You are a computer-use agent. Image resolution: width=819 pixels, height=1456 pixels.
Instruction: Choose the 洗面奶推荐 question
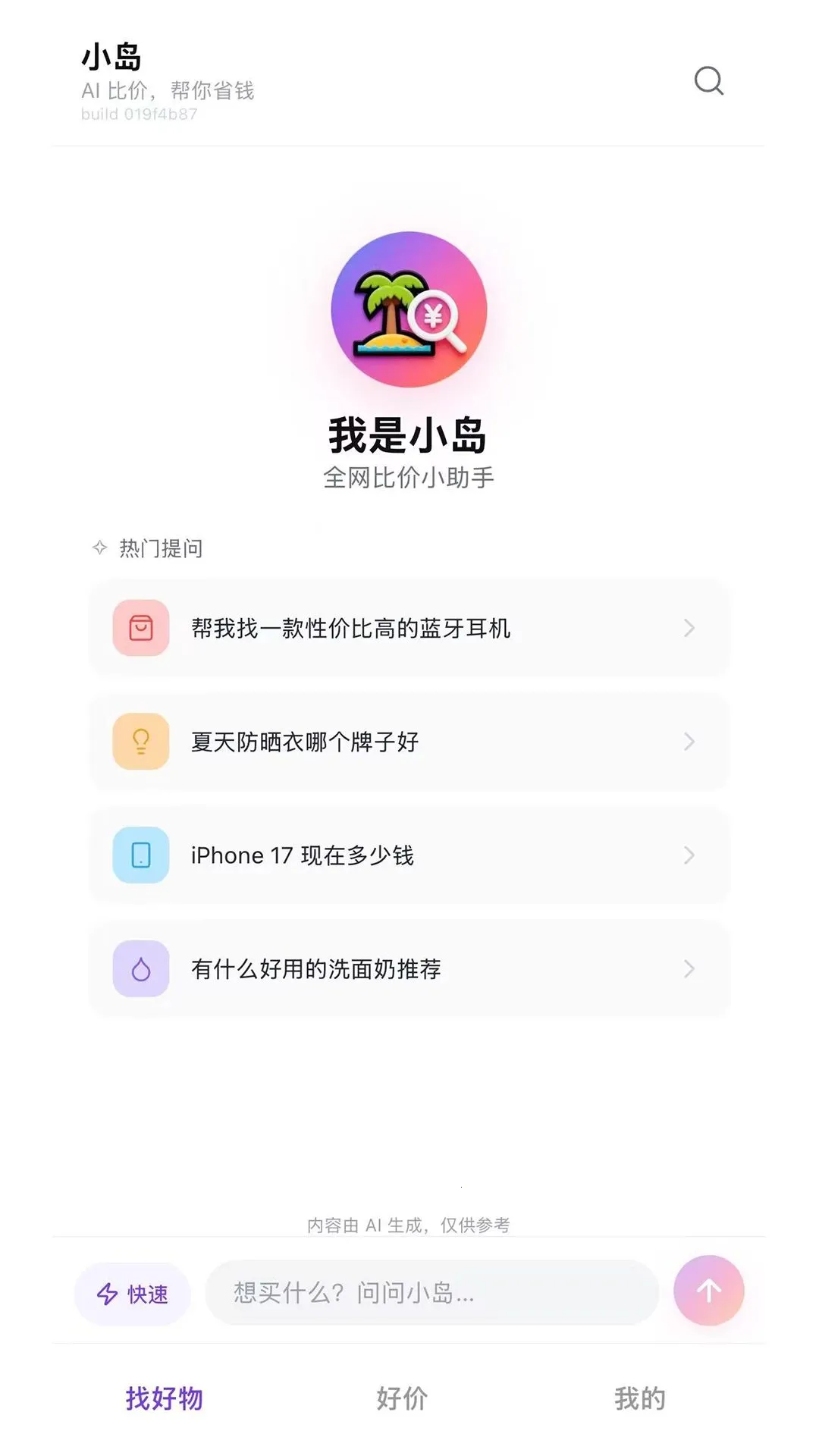click(409, 969)
